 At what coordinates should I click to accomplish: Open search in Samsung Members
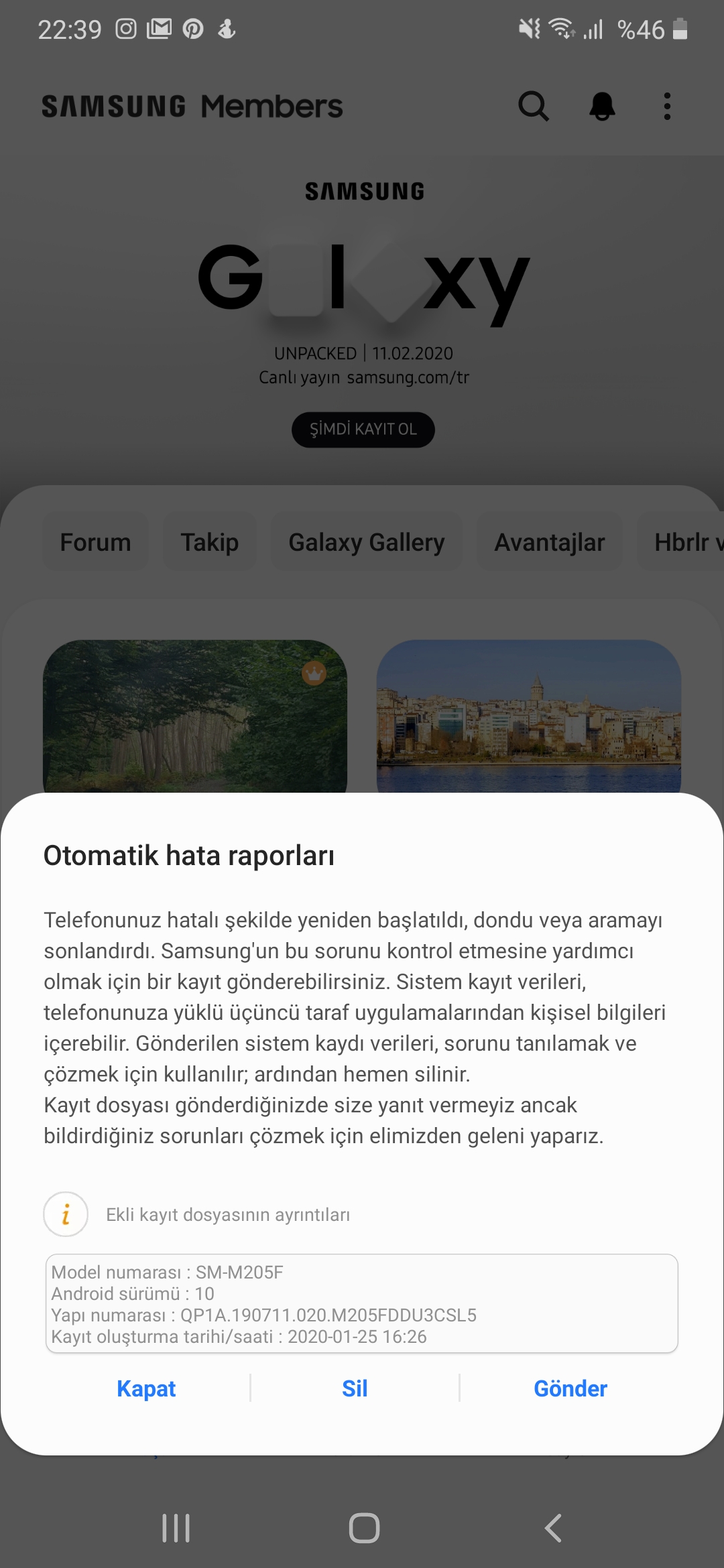pos(534,106)
